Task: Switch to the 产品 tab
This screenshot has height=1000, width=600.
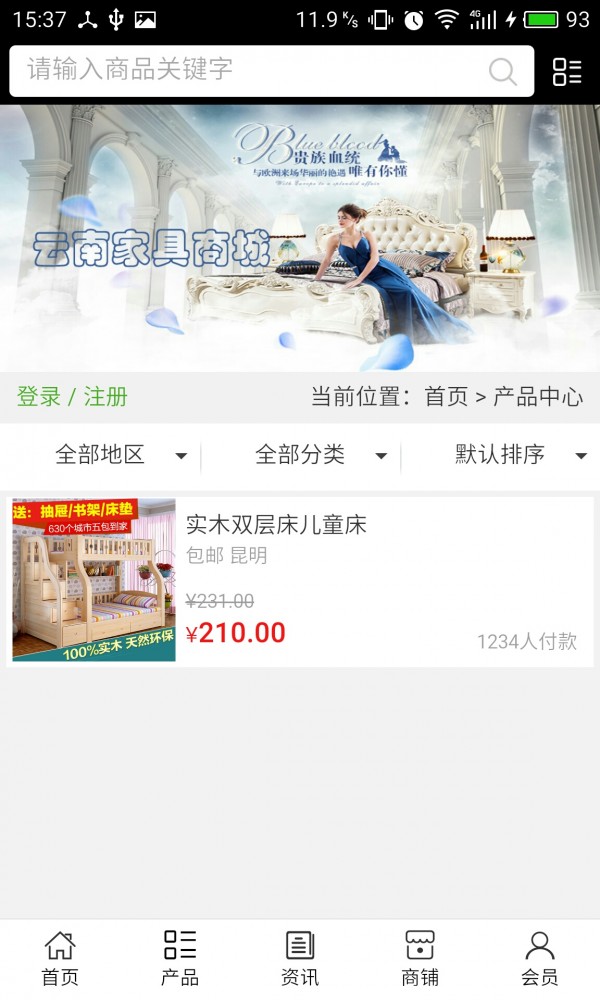Action: click(x=180, y=958)
